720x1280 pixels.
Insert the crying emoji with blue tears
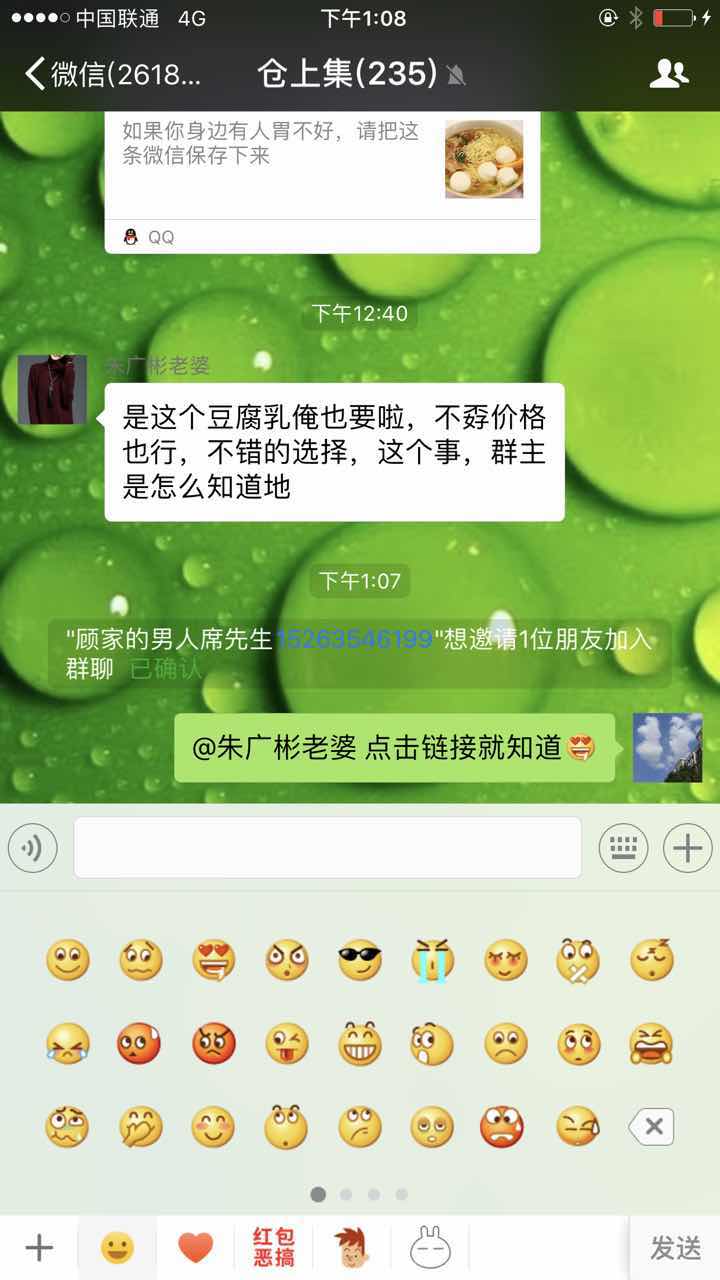click(432, 961)
